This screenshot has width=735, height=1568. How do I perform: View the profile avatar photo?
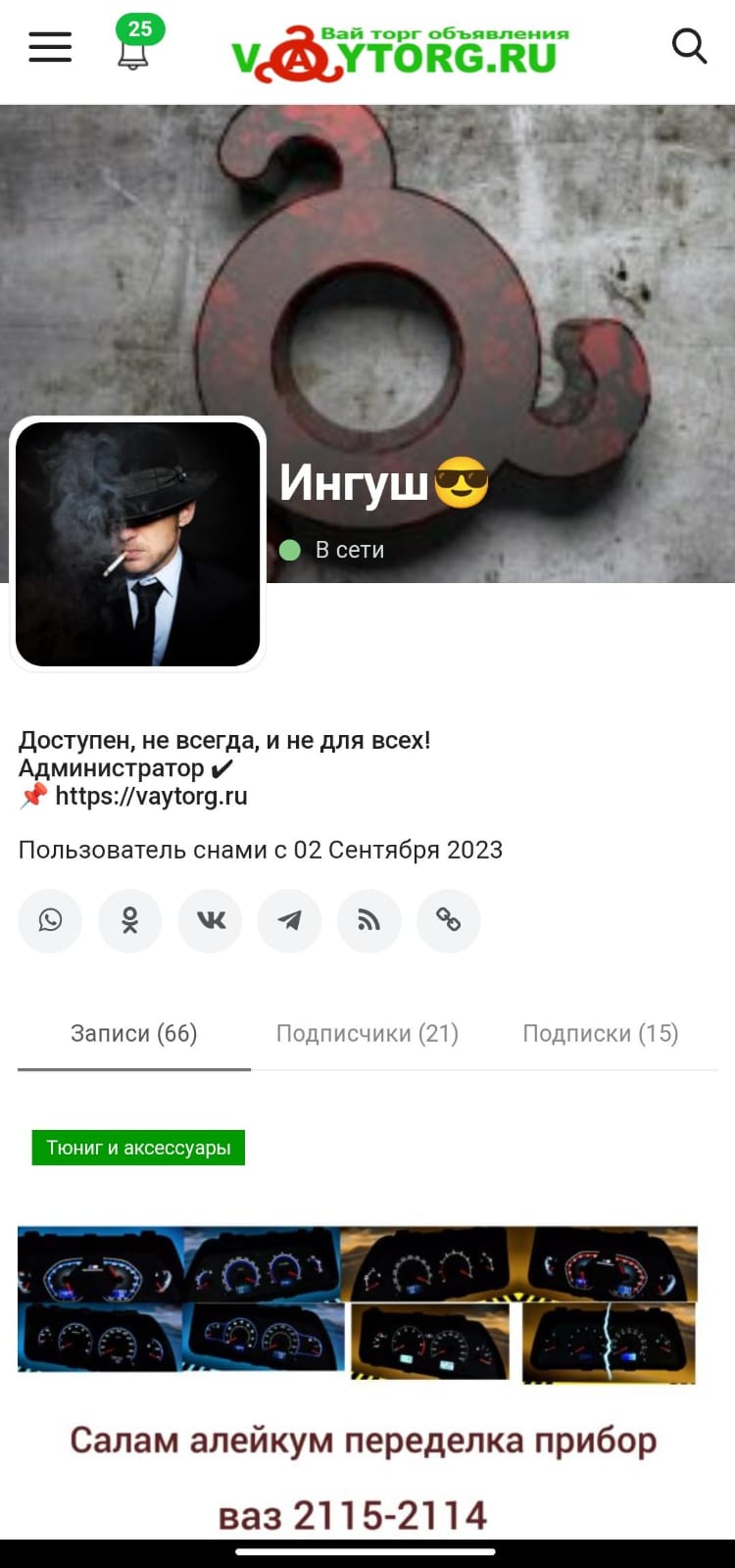(x=138, y=545)
